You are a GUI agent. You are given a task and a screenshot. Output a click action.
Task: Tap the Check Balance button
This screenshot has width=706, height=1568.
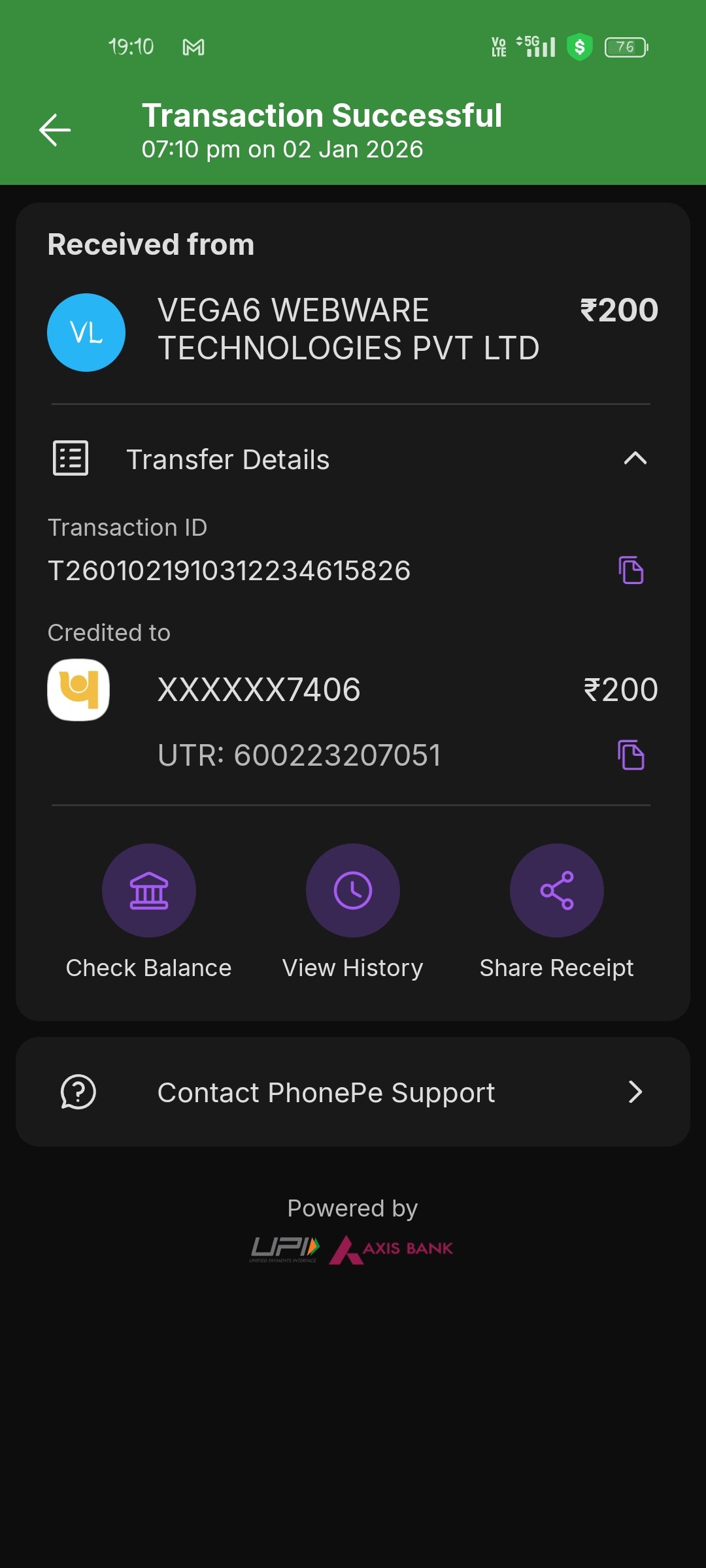149,891
